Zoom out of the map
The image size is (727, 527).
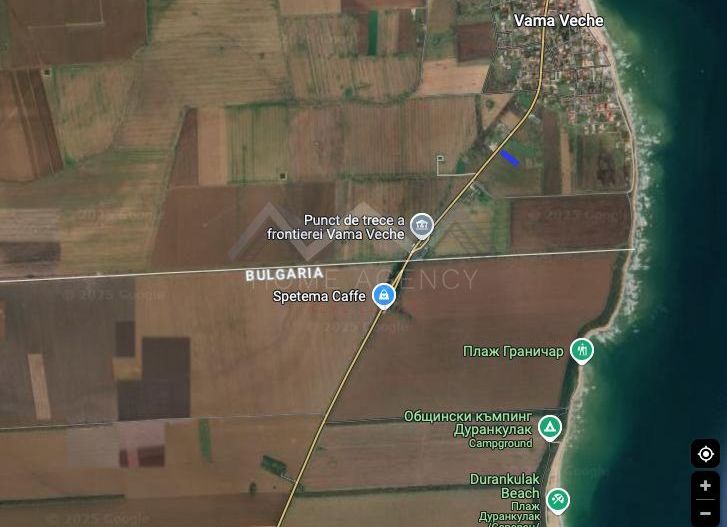point(705,513)
